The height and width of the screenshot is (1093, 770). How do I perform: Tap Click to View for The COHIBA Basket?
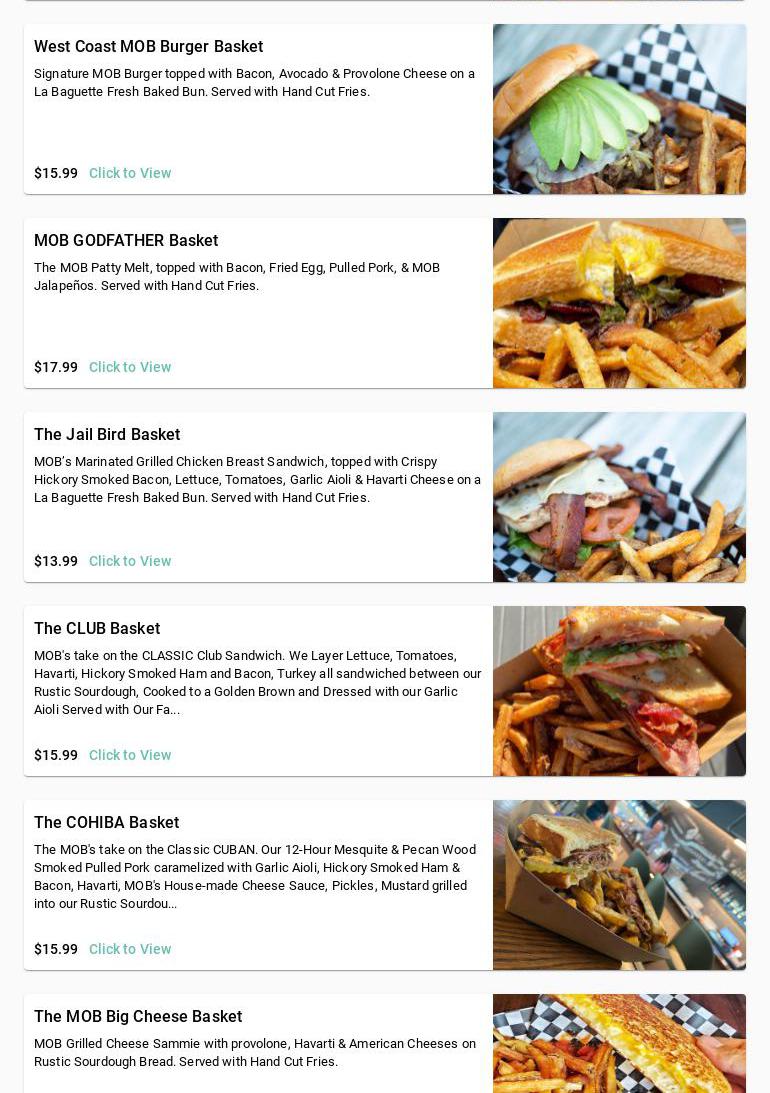[130, 949]
